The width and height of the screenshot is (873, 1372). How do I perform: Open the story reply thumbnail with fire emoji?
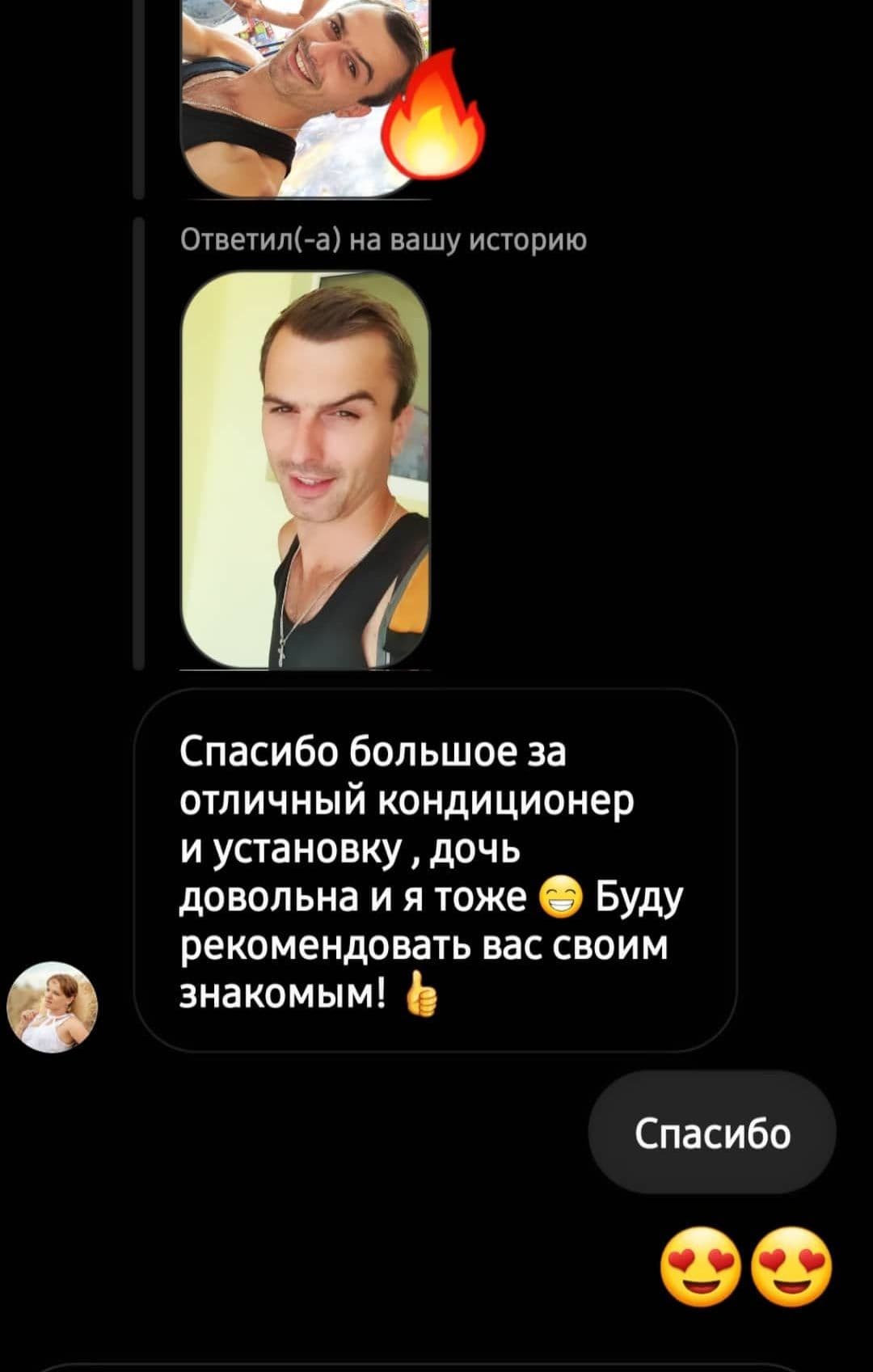[x=306, y=97]
